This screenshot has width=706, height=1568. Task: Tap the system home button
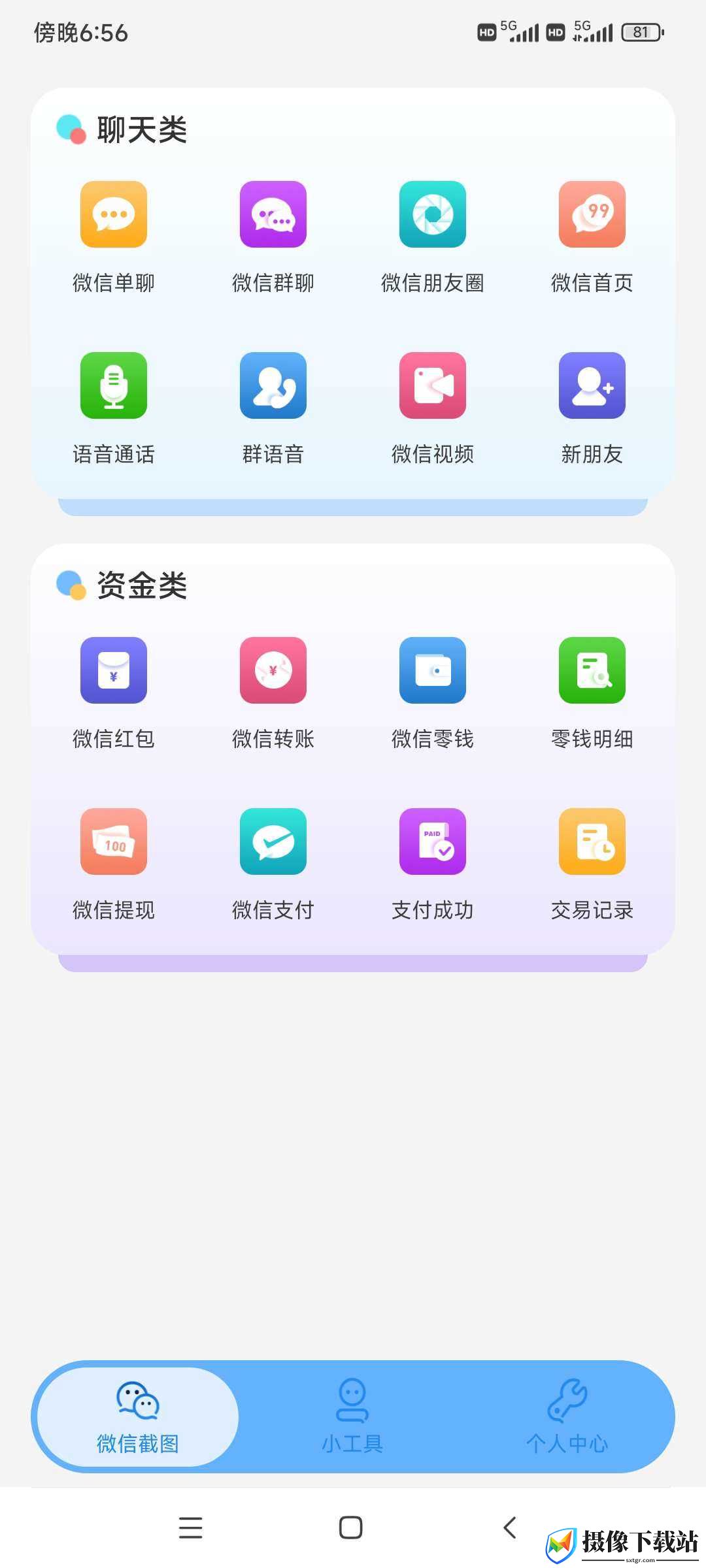351,1527
